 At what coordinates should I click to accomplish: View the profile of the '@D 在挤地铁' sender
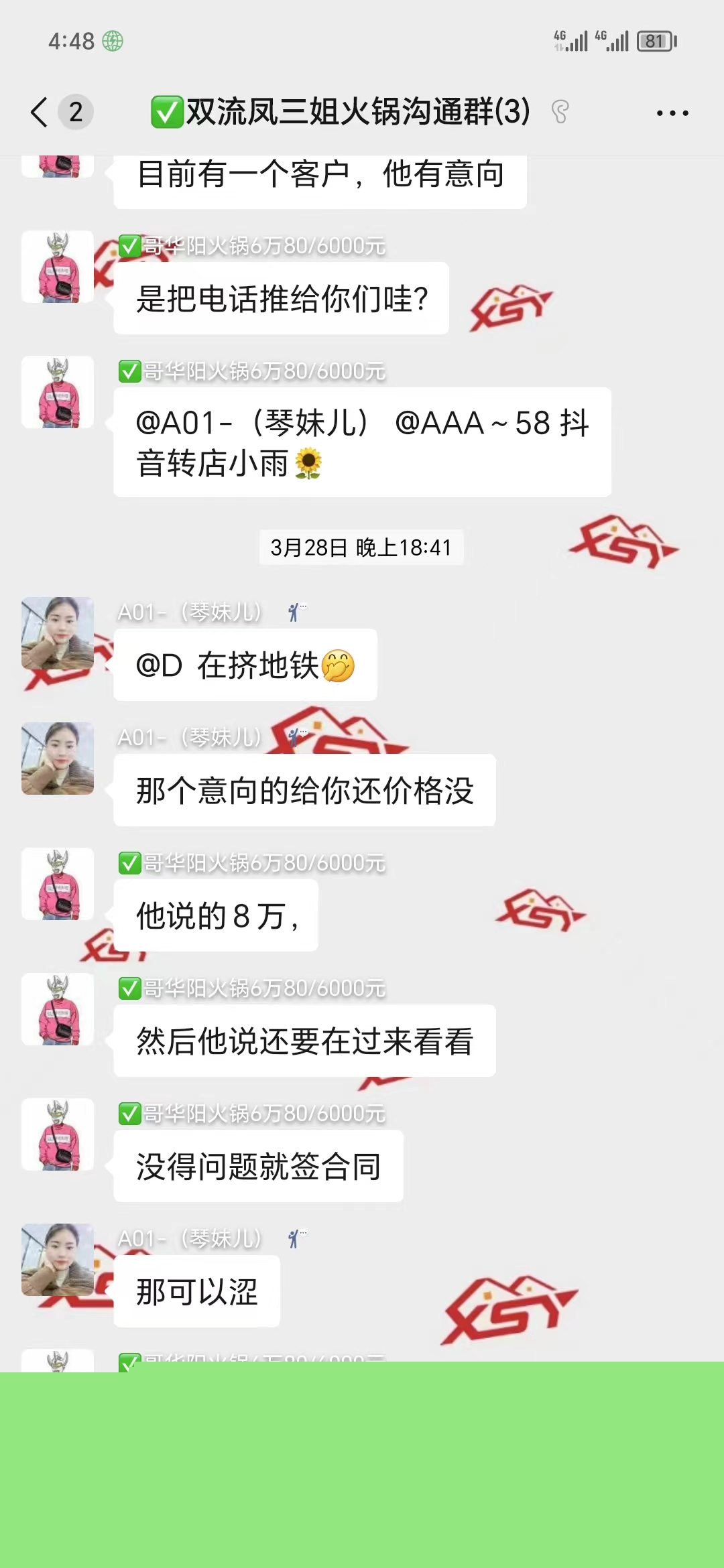click(58, 634)
